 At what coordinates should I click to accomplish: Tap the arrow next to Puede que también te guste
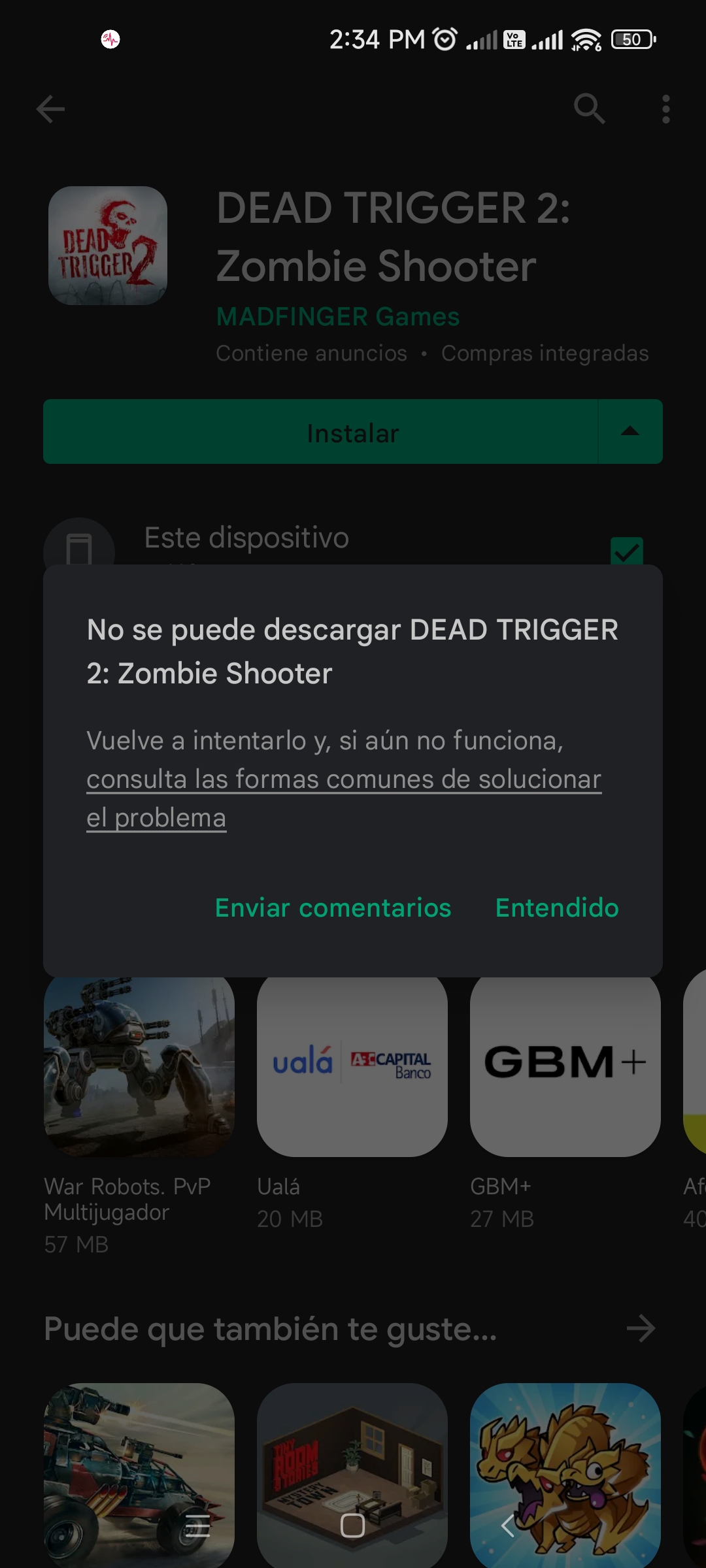641,1328
